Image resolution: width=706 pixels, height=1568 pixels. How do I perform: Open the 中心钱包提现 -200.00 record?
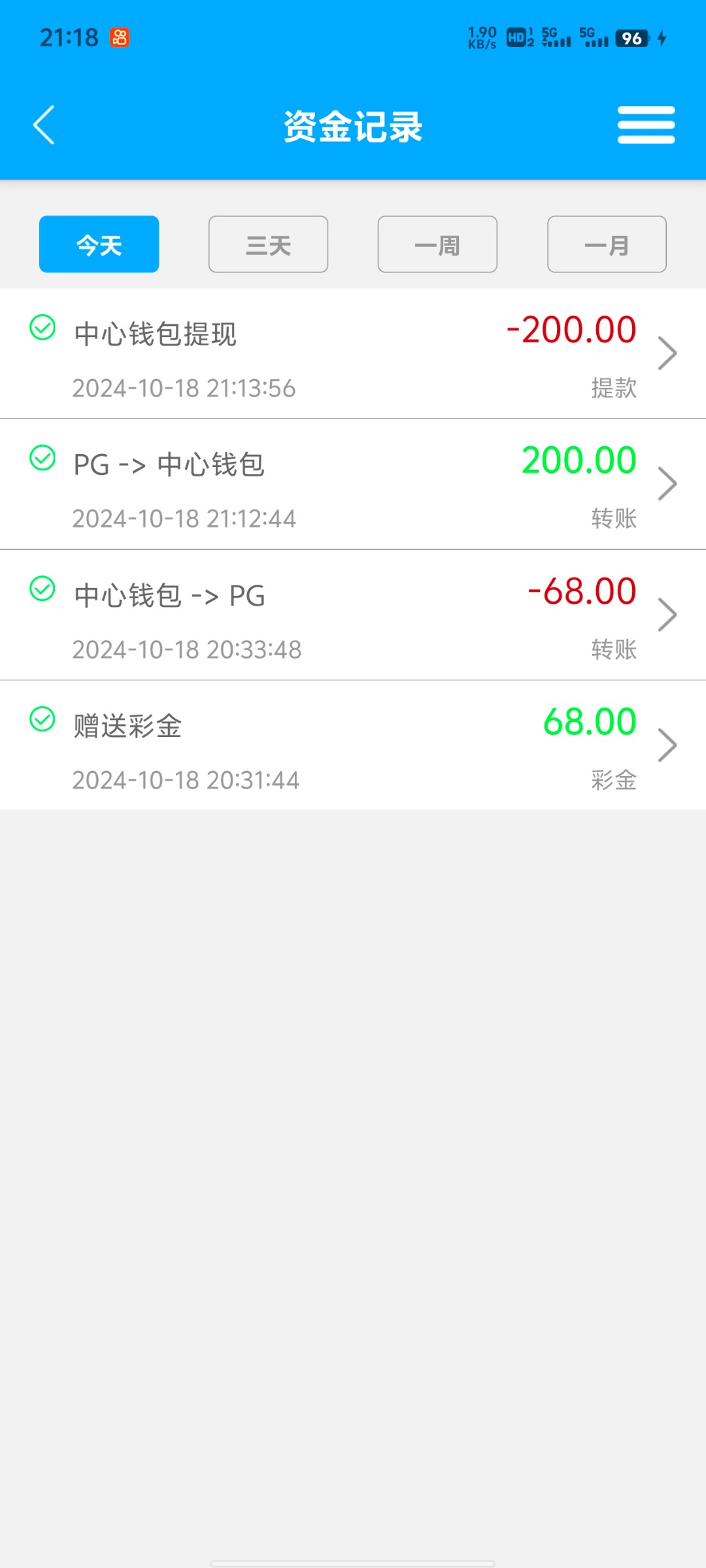[353, 353]
